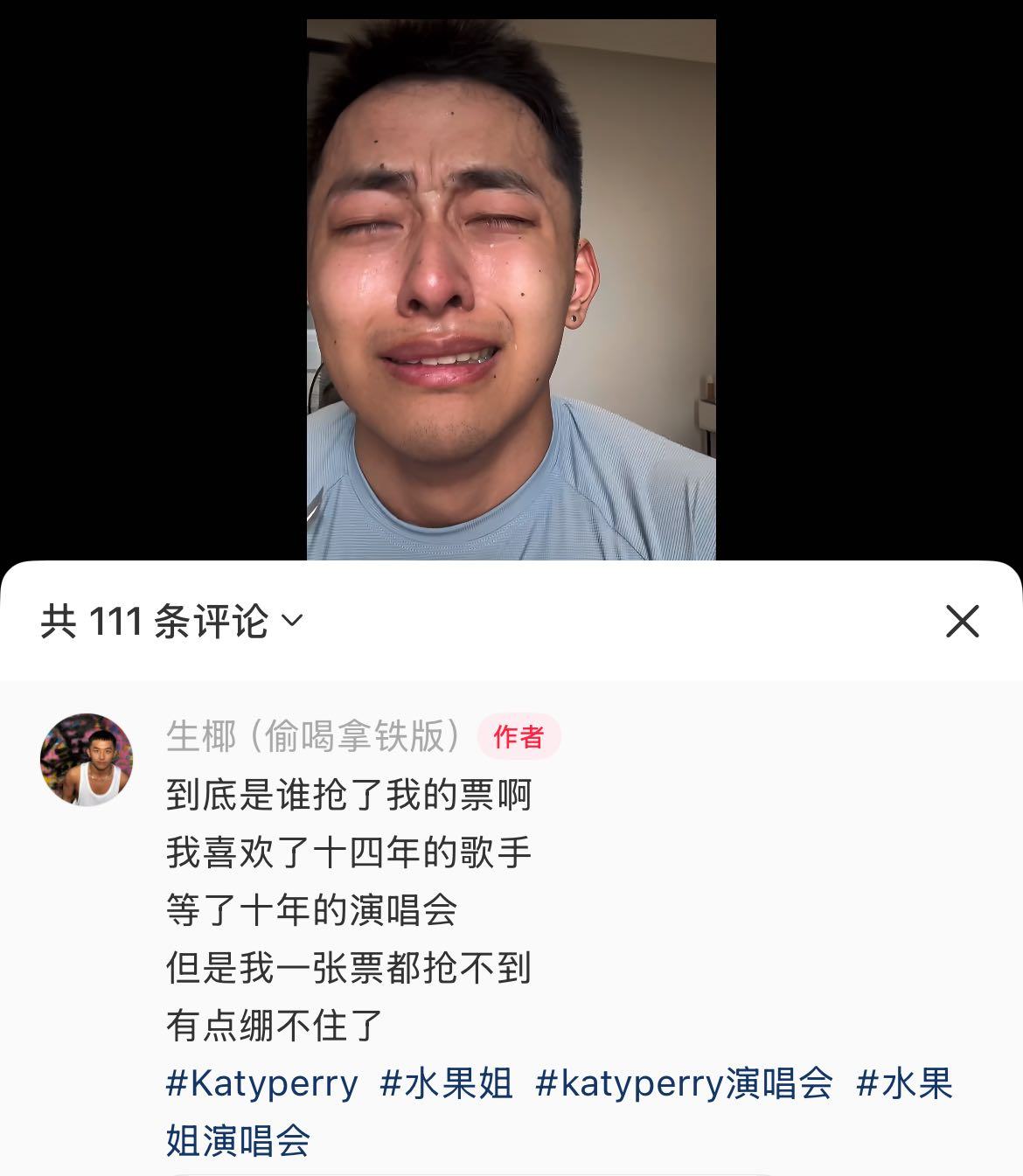Screen dimensions: 1023x1176
Task: Open the #Katyperry hashtag
Action: [x=262, y=1083]
